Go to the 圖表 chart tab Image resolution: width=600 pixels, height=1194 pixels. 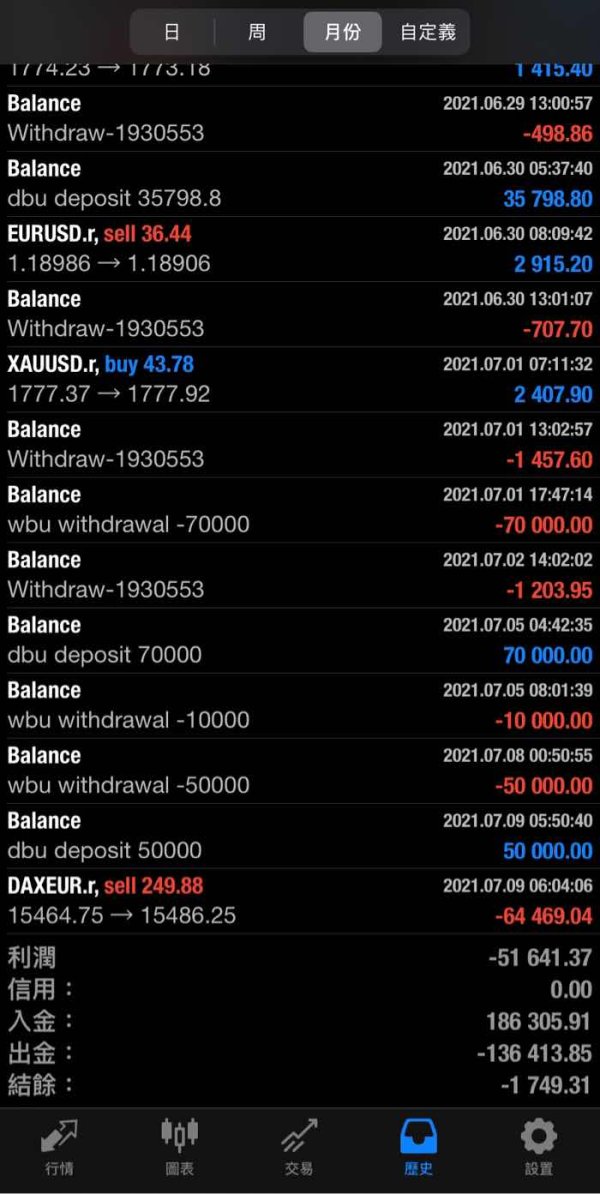[x=180, y=1148]
